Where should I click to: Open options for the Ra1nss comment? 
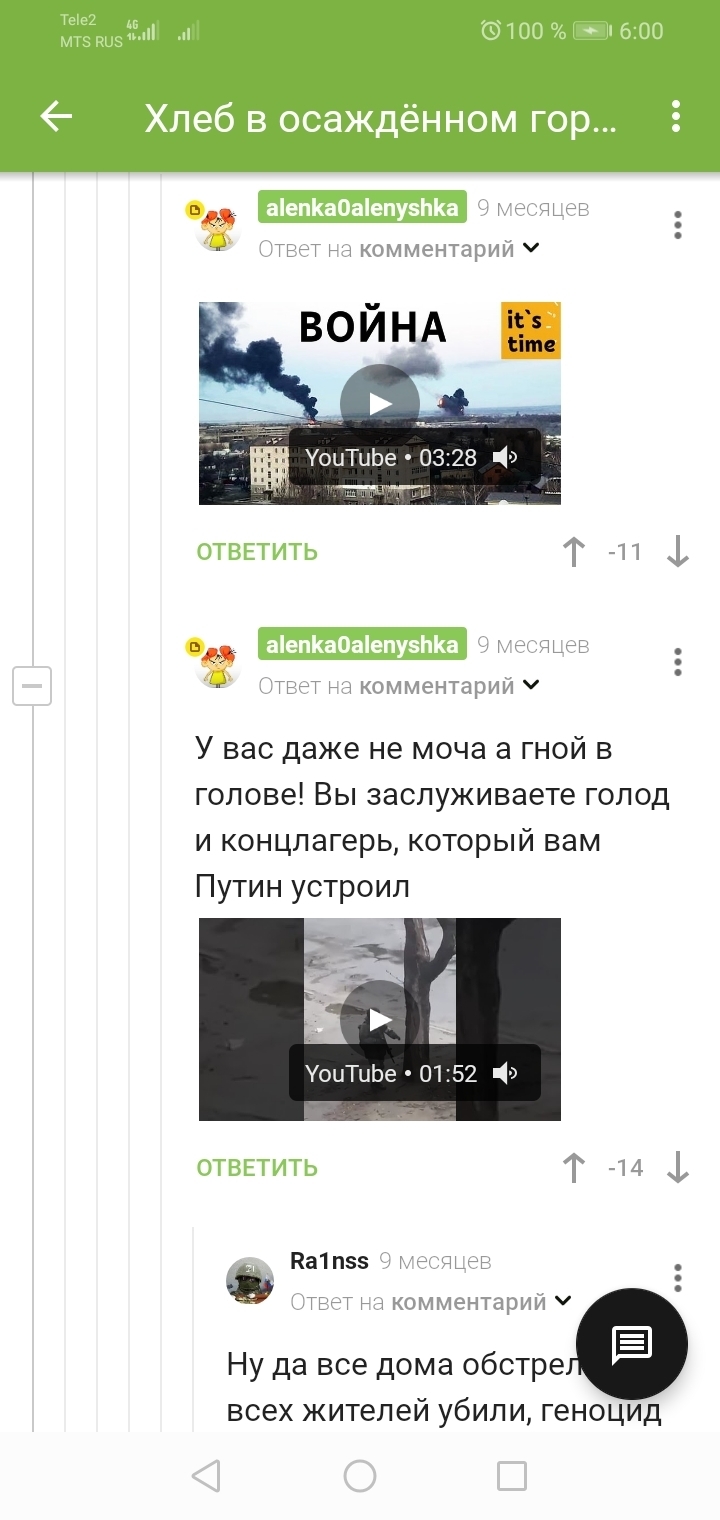point(678,1277)
